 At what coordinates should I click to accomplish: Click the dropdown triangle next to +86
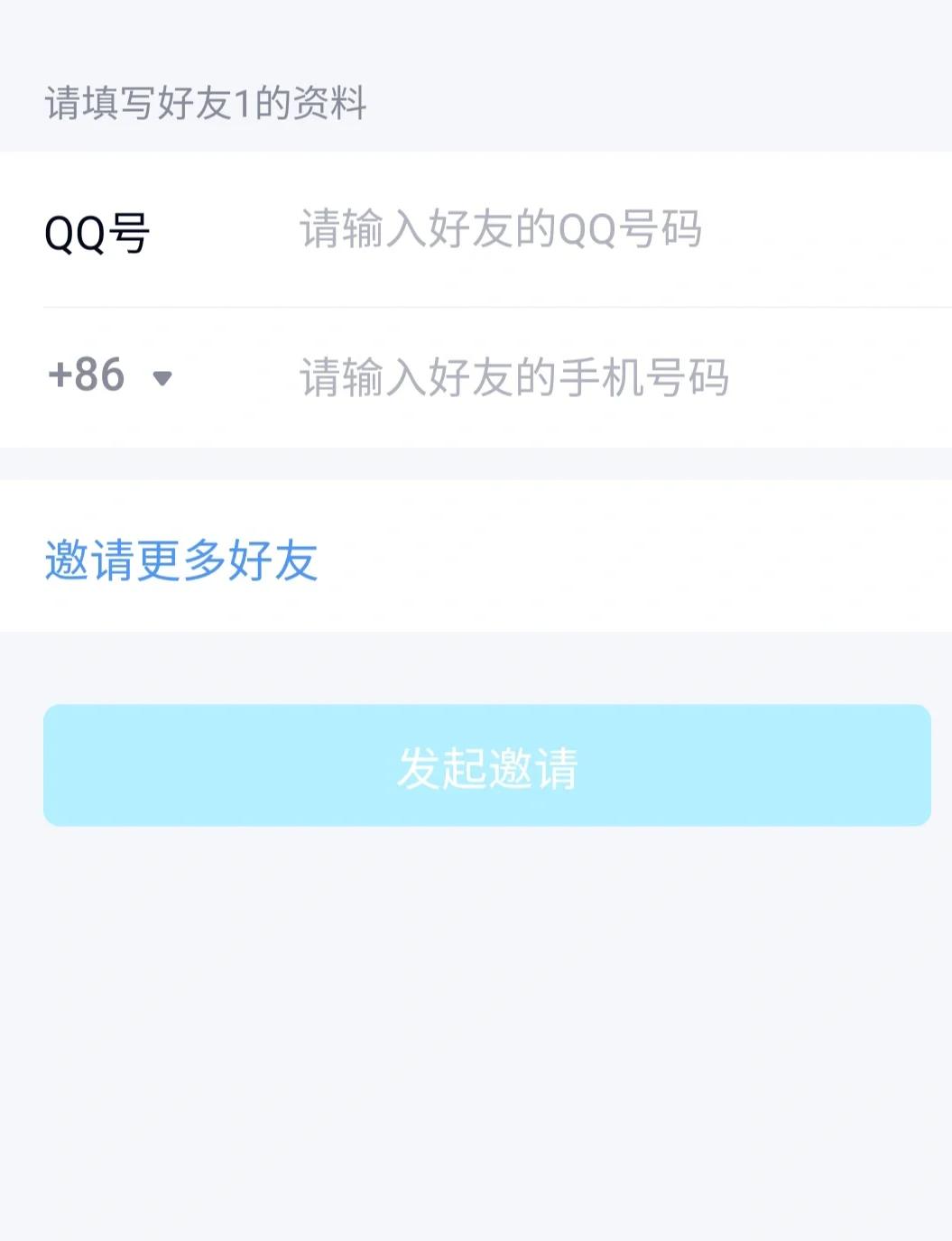click(x=161, y=380)
